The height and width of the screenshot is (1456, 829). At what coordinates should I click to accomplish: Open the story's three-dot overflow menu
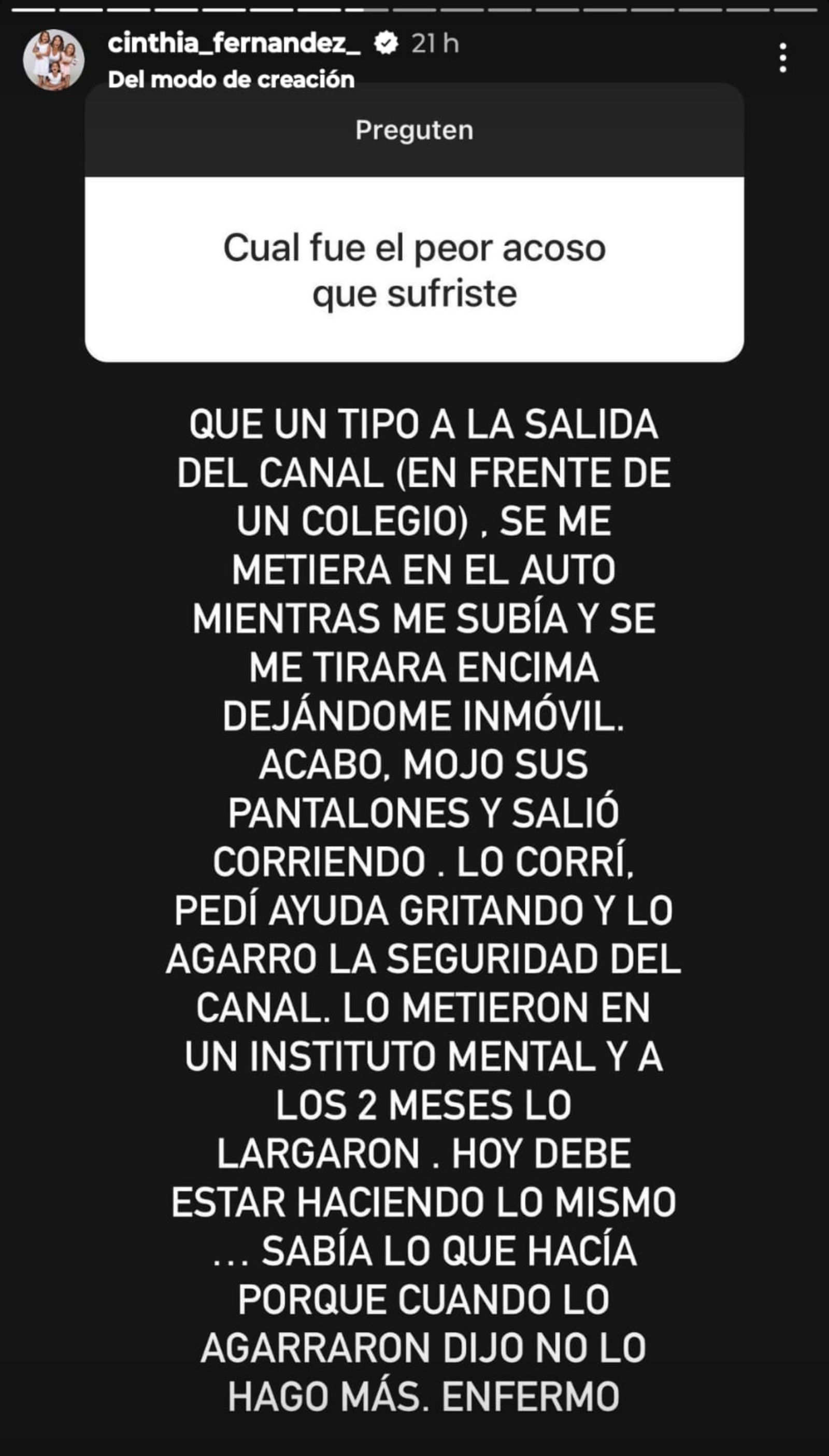783,58
